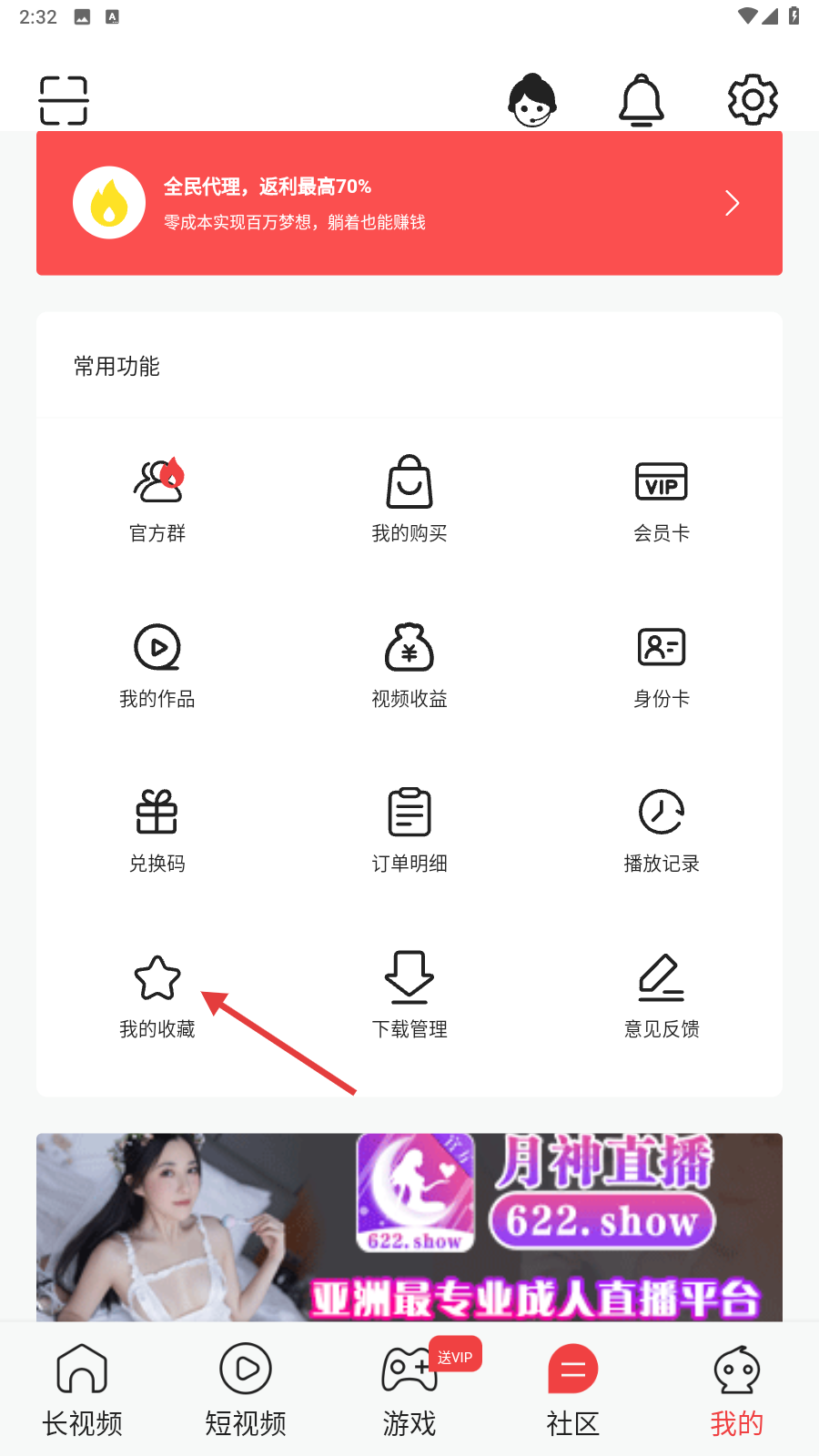Open 下载管理 download manager
Image resolution: width=819 pixels, height=1456 pixels.
pyautogui.click(x=409, y=992)
